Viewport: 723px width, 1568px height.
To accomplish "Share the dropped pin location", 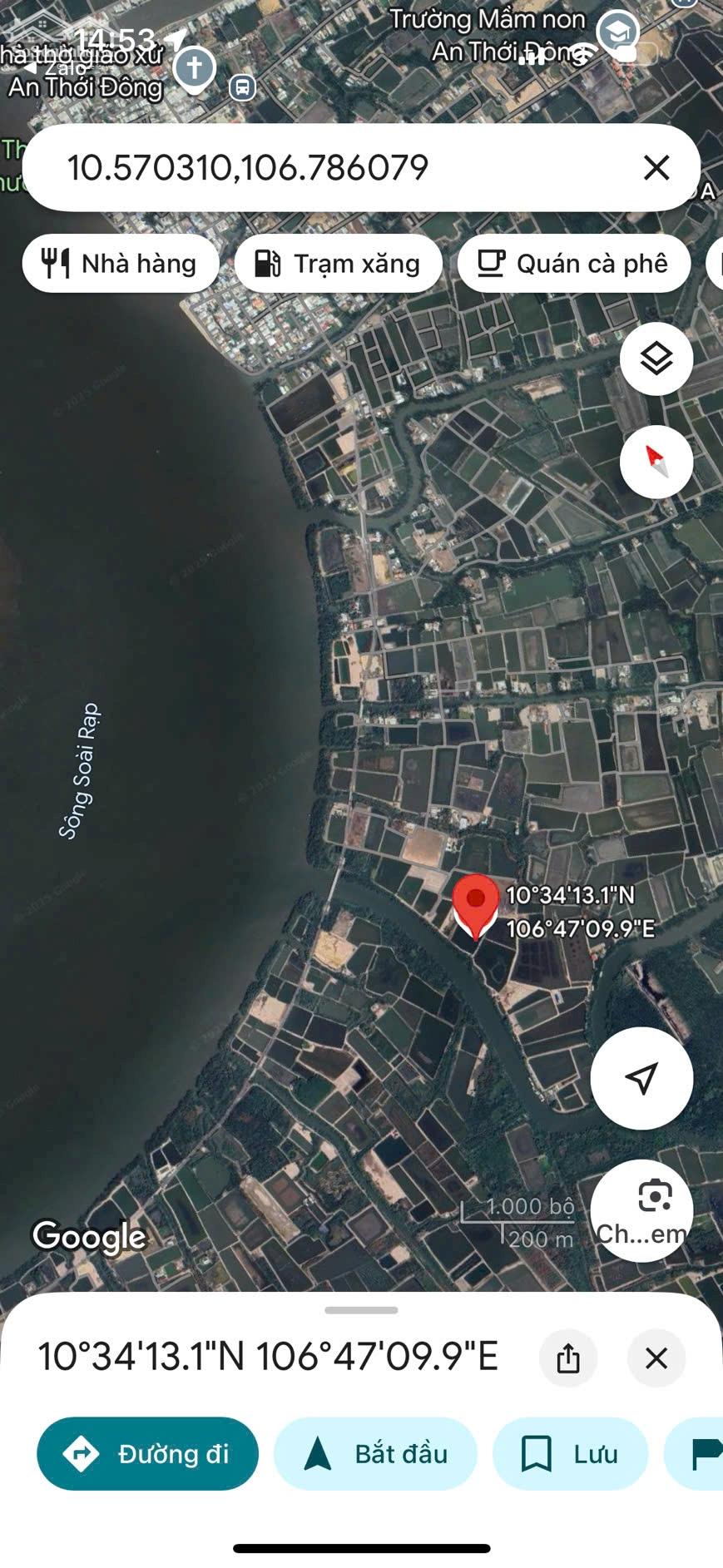I will coord(568,1358).
